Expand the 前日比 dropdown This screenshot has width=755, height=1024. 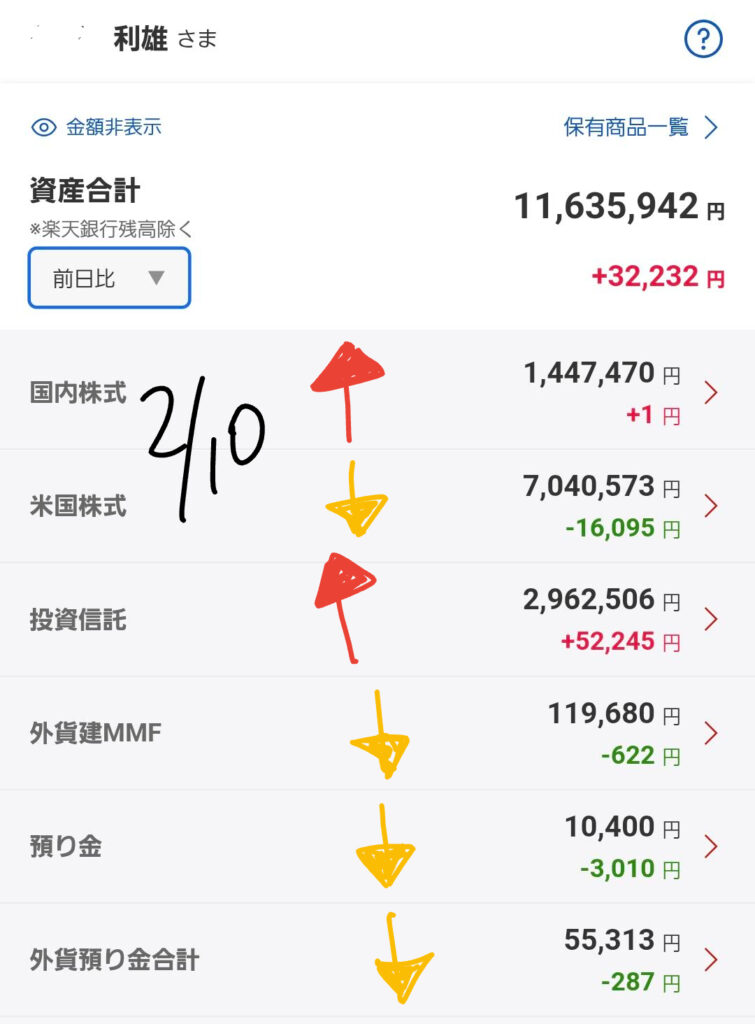[109, 278]
